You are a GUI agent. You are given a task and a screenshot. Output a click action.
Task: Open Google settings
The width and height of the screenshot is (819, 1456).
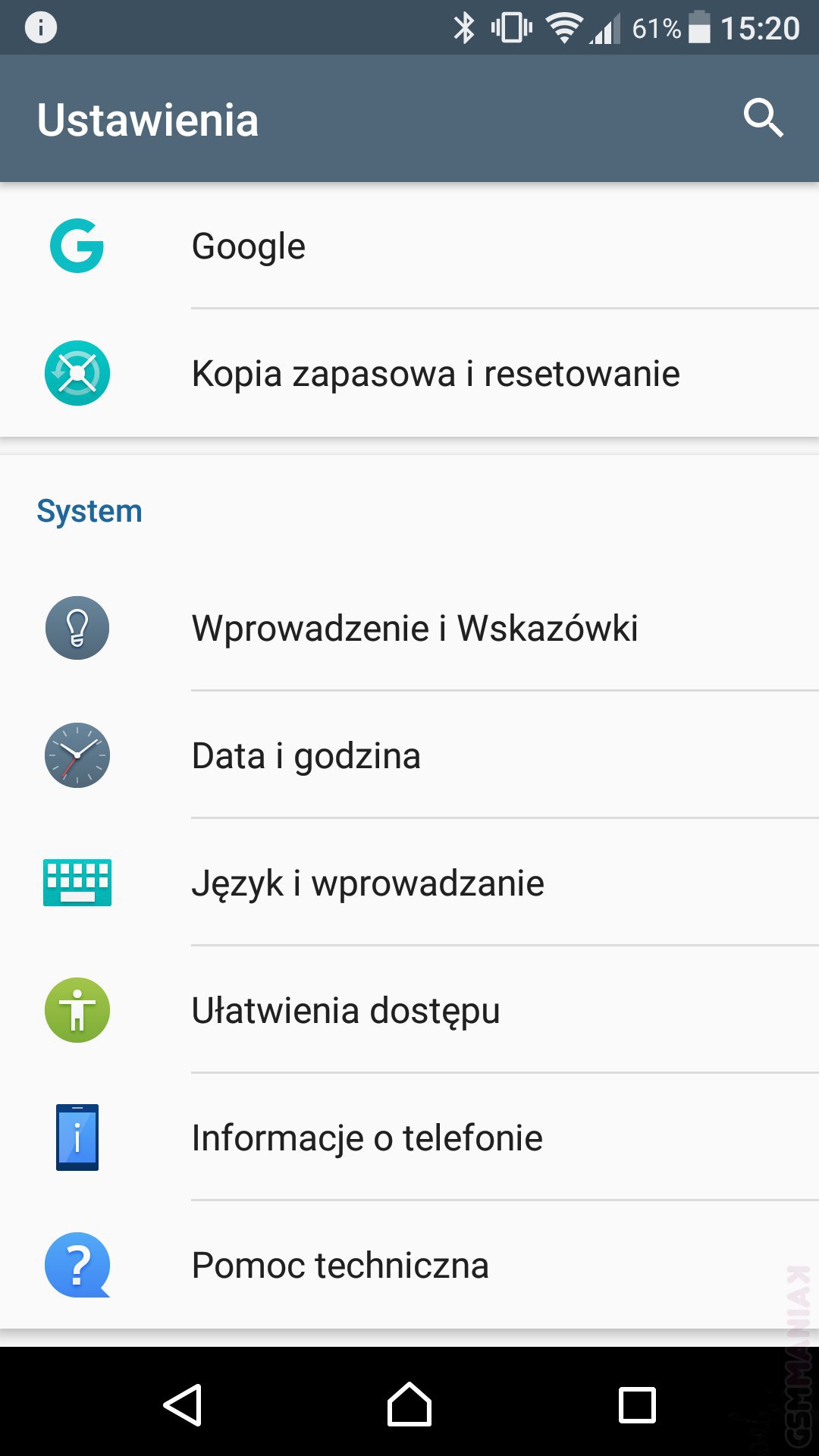point(409,246)
